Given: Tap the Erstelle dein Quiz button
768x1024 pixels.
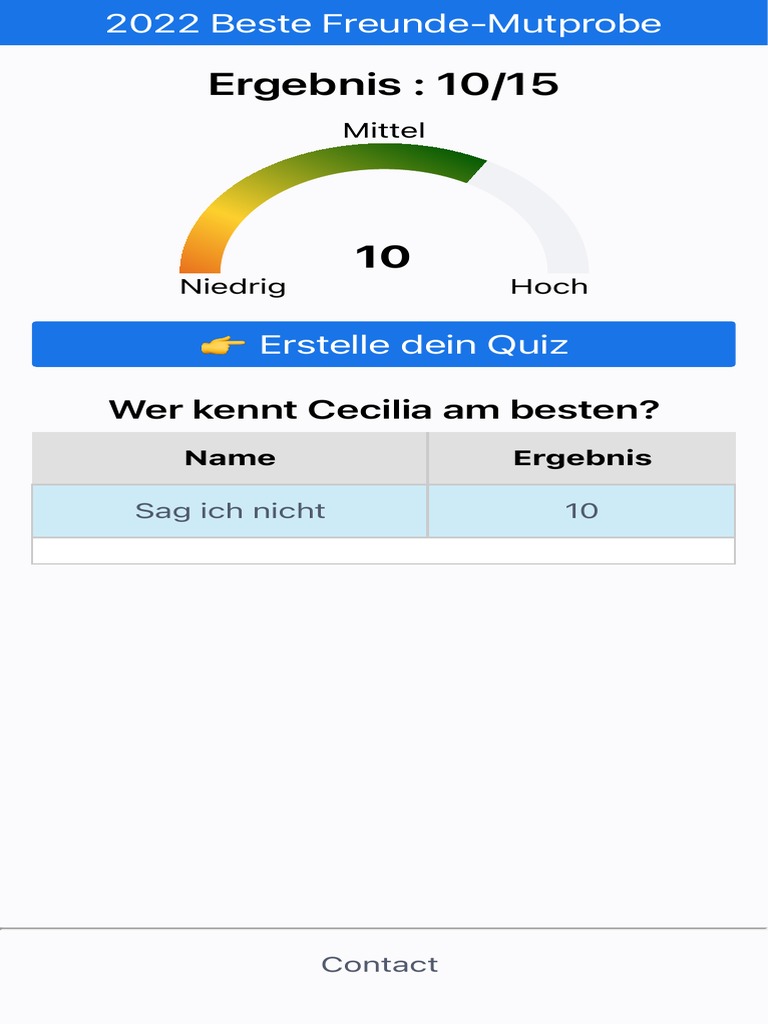Looking at the screenshot, I should [x=384, y=345].
